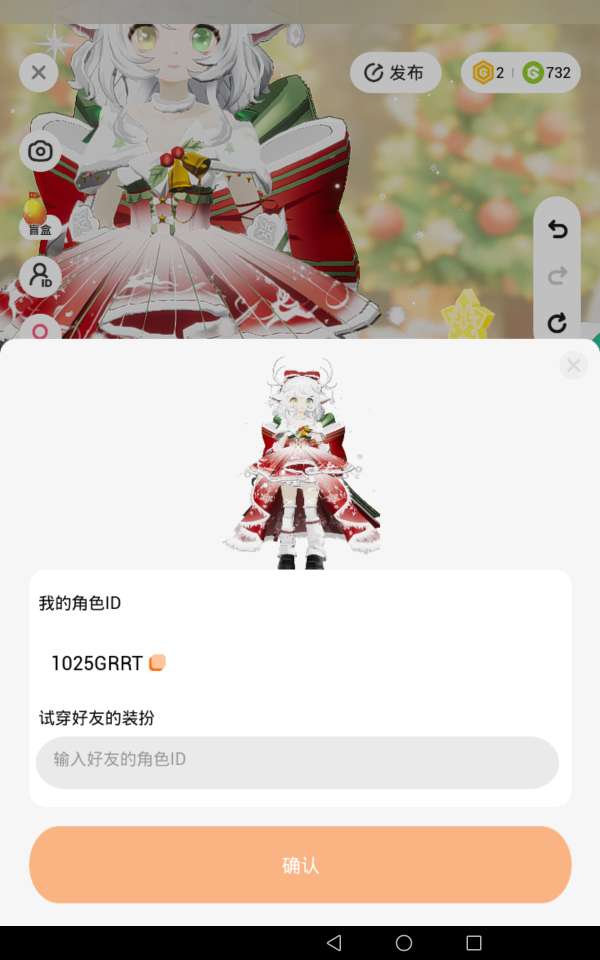600x960 pixels.
Task: Tap the 发布 publish button
Action: tap(395, 73)
